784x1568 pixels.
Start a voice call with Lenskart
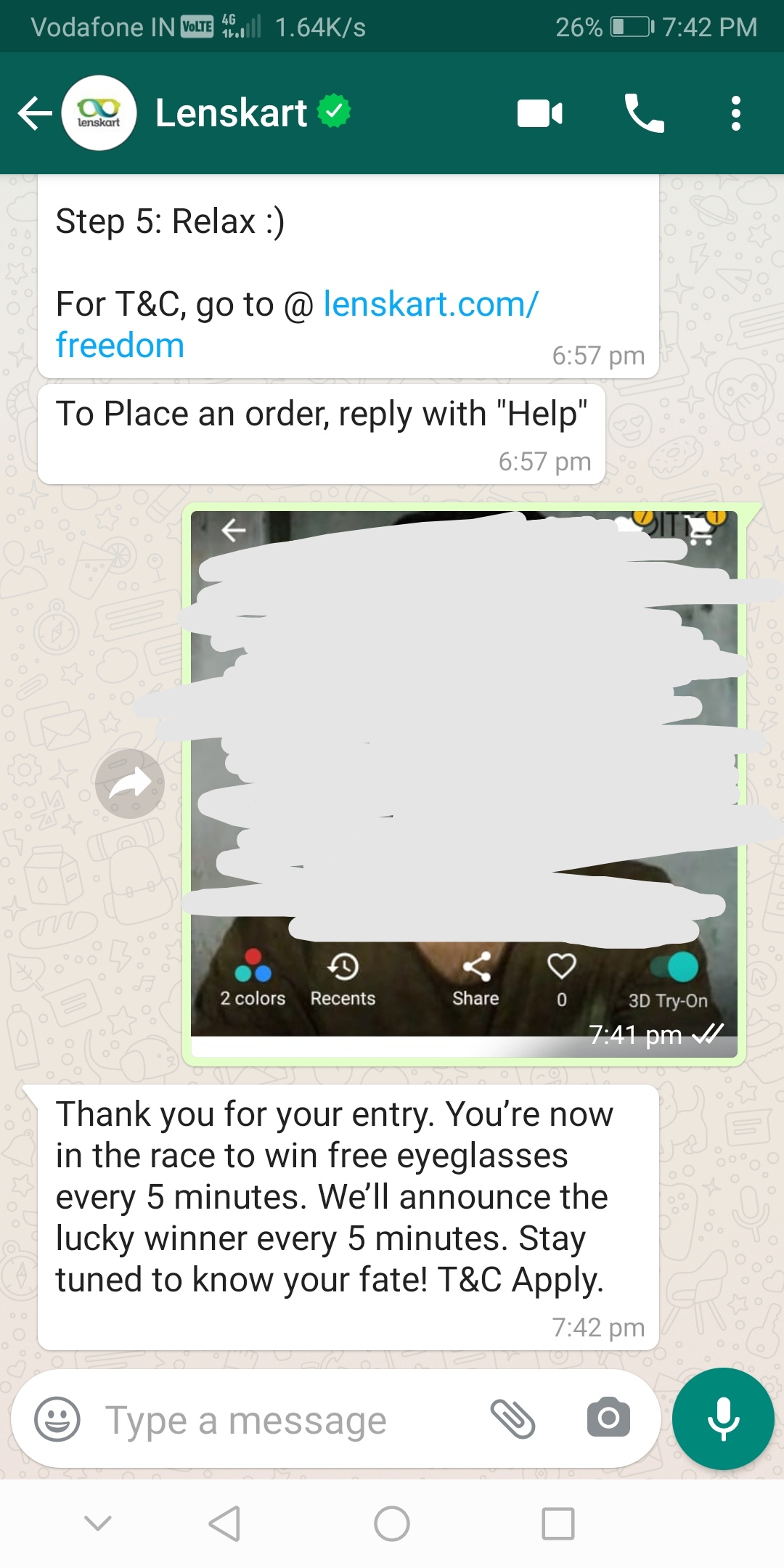pyautogui.click(x=644, y=114)
